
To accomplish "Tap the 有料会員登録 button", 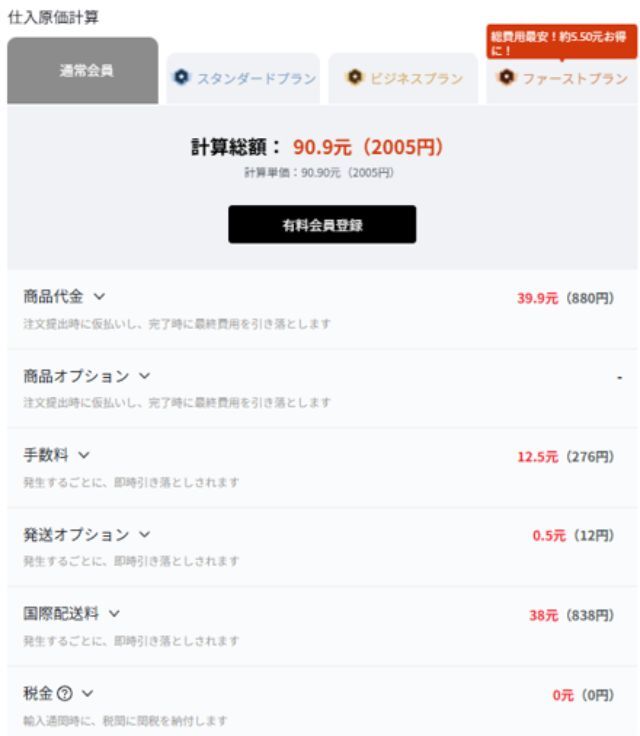I will click(x=321, y=225).
